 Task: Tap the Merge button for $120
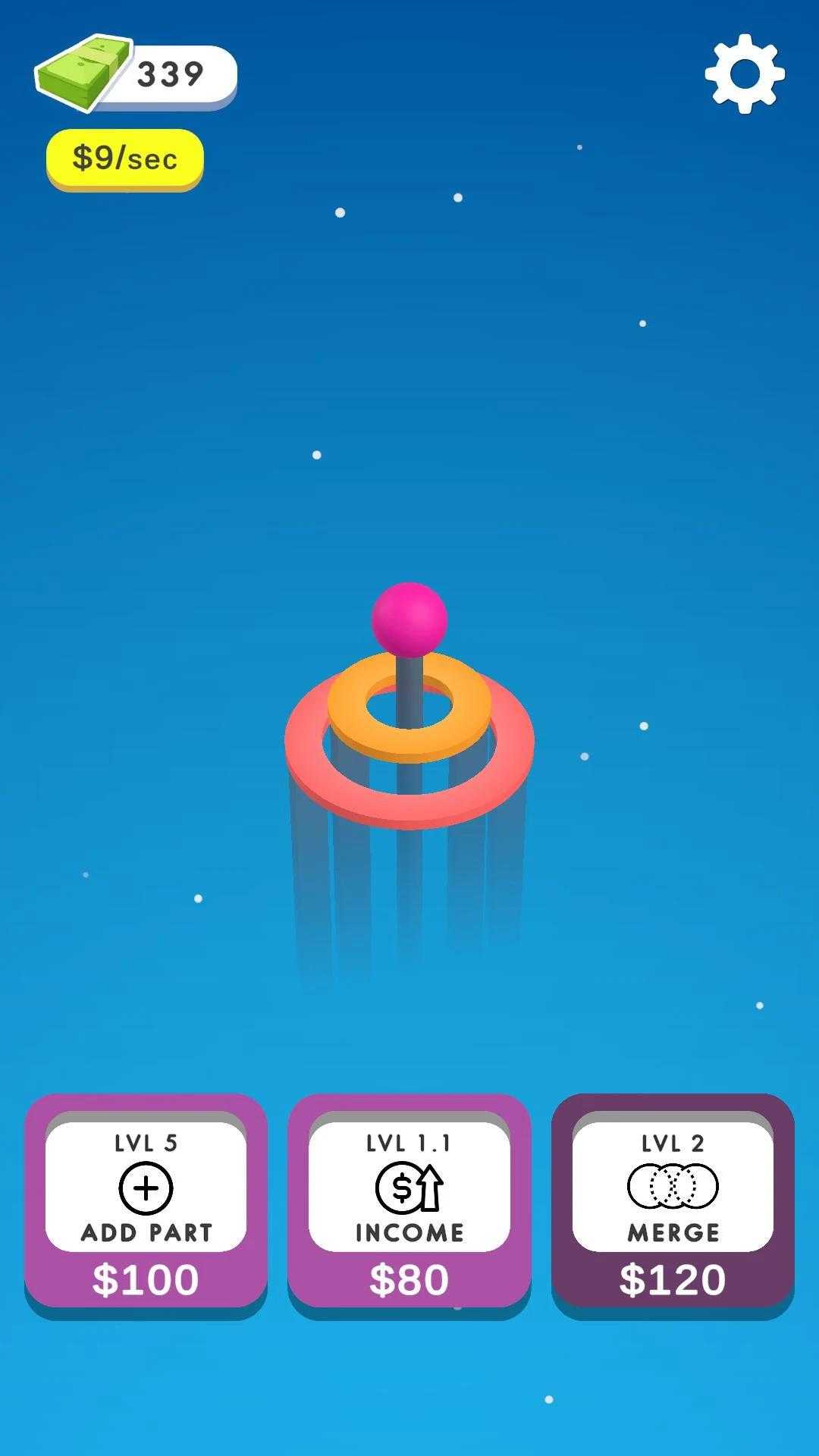pos(673,1202)
